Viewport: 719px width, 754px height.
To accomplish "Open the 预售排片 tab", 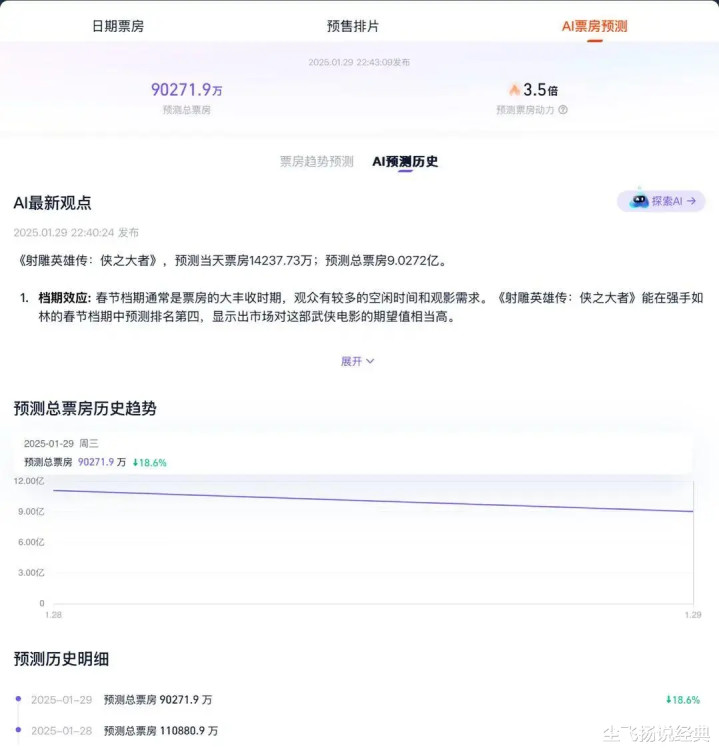I will click(353, 26).
